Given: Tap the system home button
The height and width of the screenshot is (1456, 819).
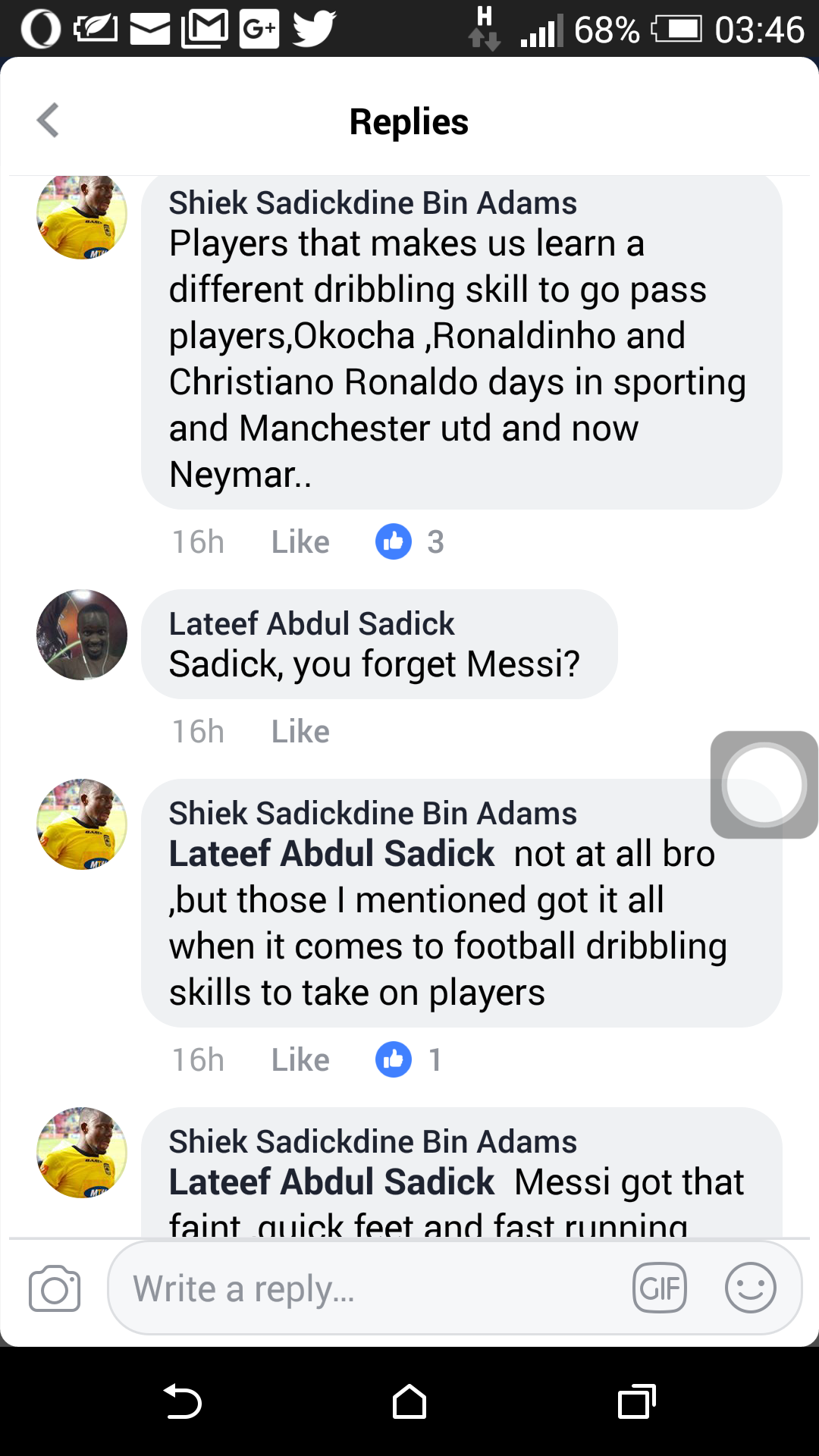Looking at the screenshot, I should (409, 1401).
